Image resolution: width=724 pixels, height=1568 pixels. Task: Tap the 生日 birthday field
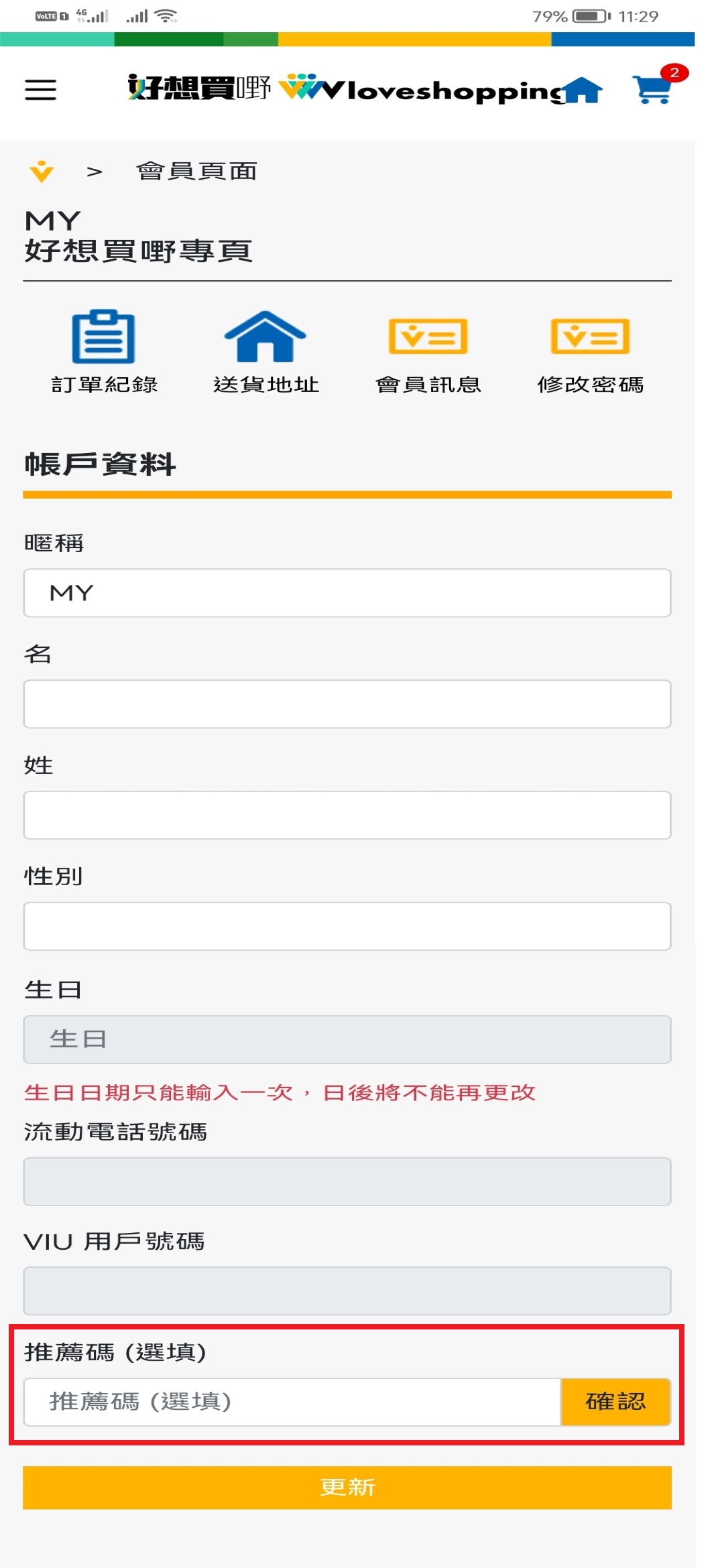(347, 1039)
